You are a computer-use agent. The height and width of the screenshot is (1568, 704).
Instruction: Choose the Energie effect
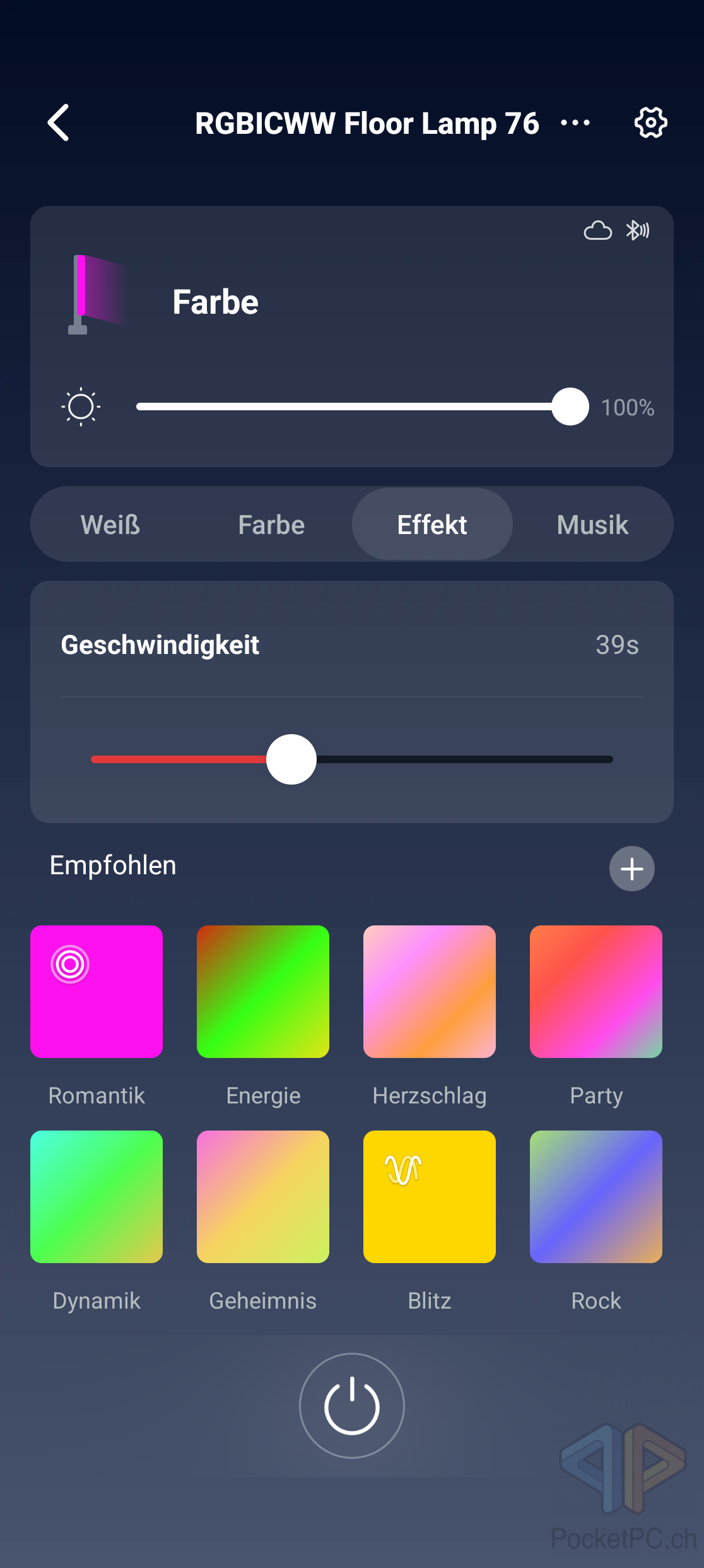pyautogui.click(x=263, y=992)
